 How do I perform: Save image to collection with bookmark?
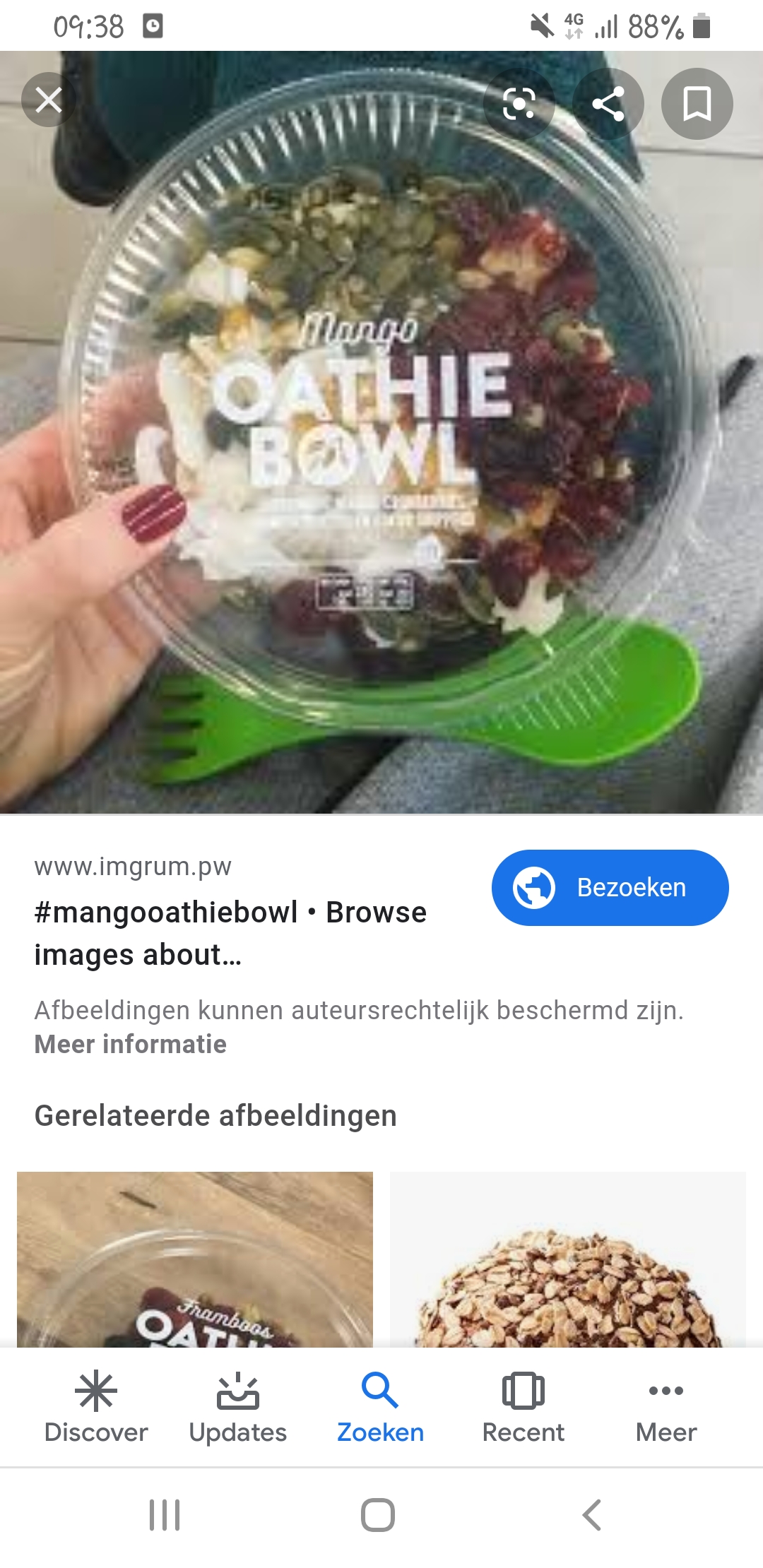point(697,104)
